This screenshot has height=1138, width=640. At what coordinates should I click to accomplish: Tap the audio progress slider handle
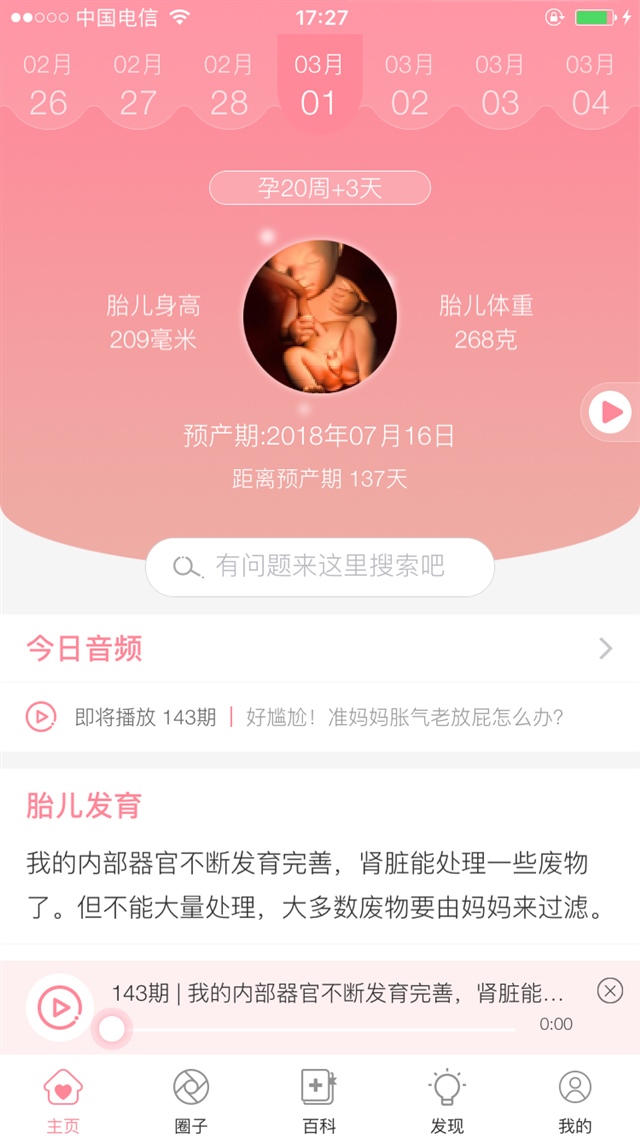click(112, 1028)
